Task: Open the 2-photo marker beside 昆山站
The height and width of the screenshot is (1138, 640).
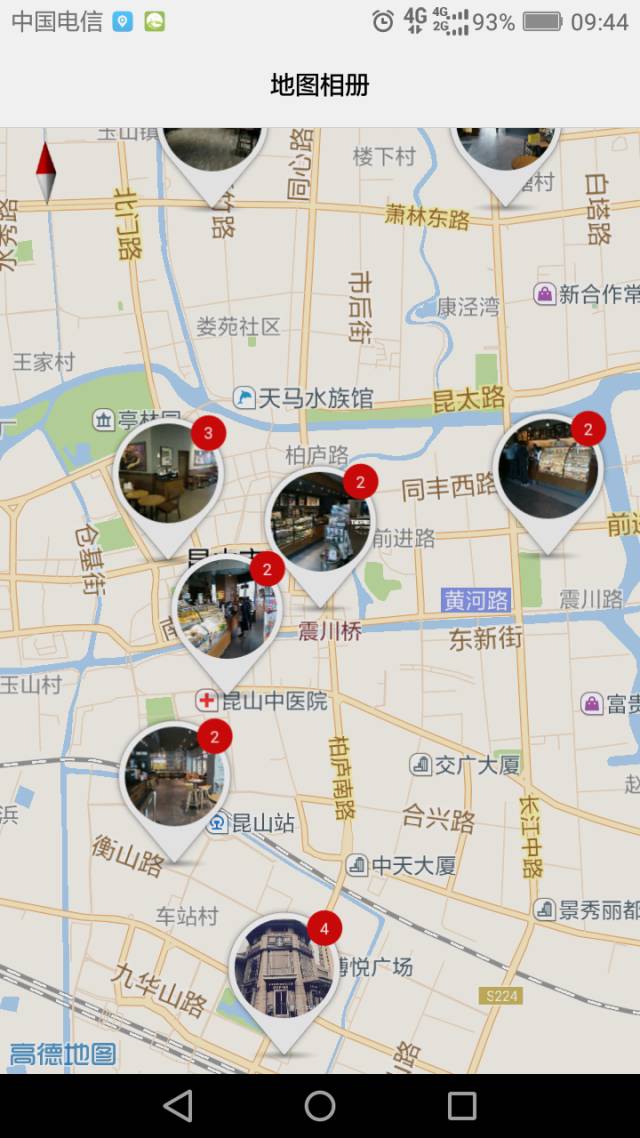Action: [x=175, y=777]
